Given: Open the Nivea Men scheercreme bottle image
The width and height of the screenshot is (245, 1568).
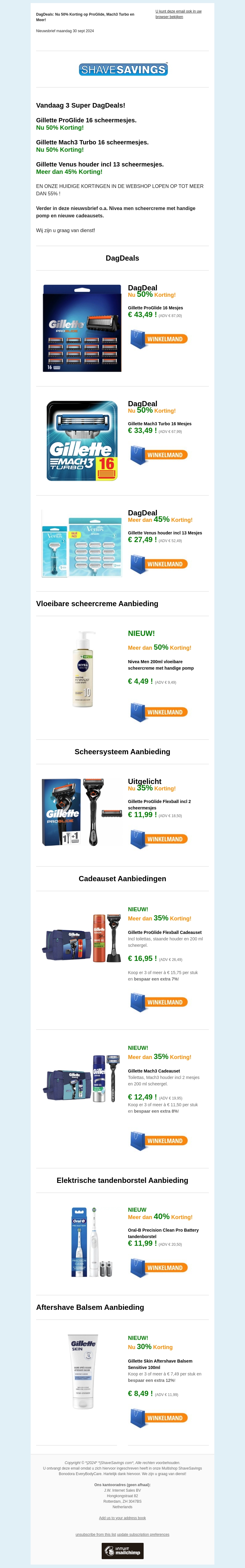Looking at the screenshot, I should click(x=83, y=669).
